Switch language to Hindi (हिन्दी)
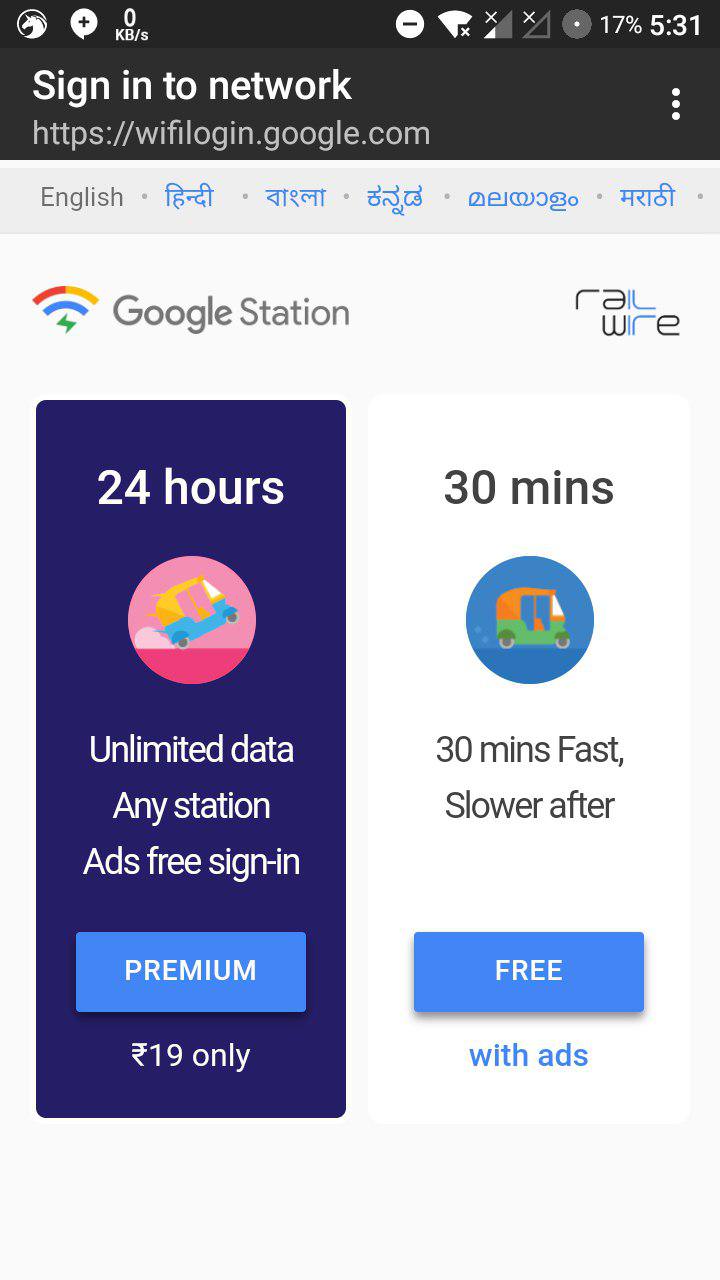 coord(190,197)
